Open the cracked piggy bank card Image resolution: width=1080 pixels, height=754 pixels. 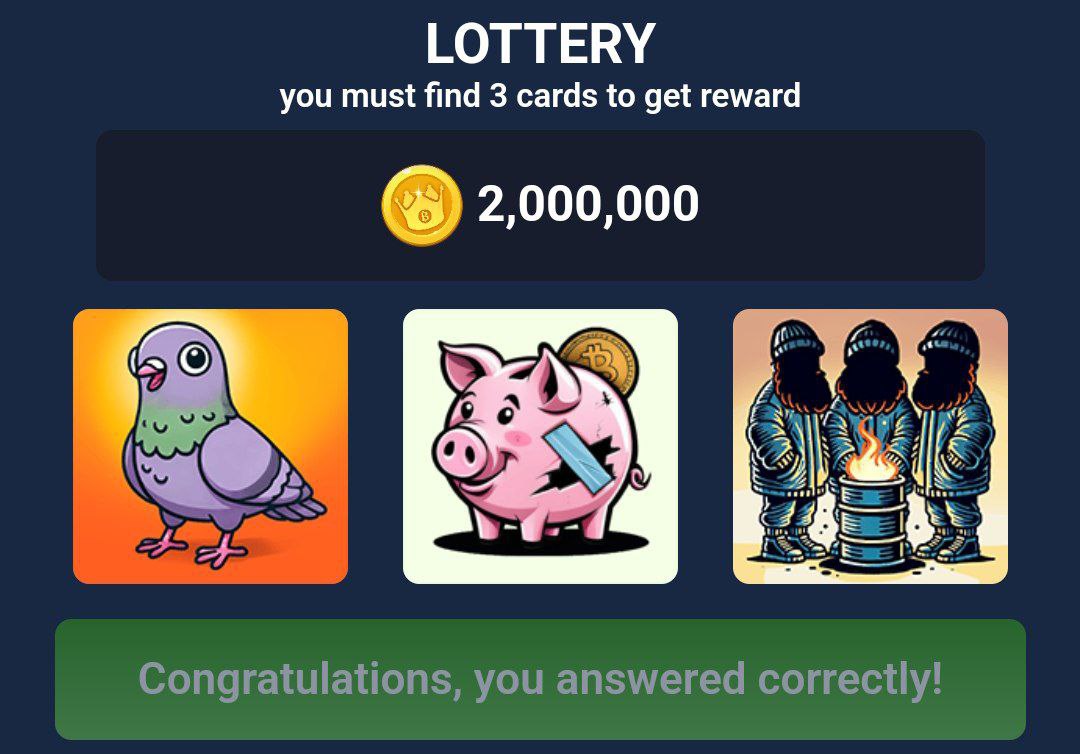coord(540,446)
